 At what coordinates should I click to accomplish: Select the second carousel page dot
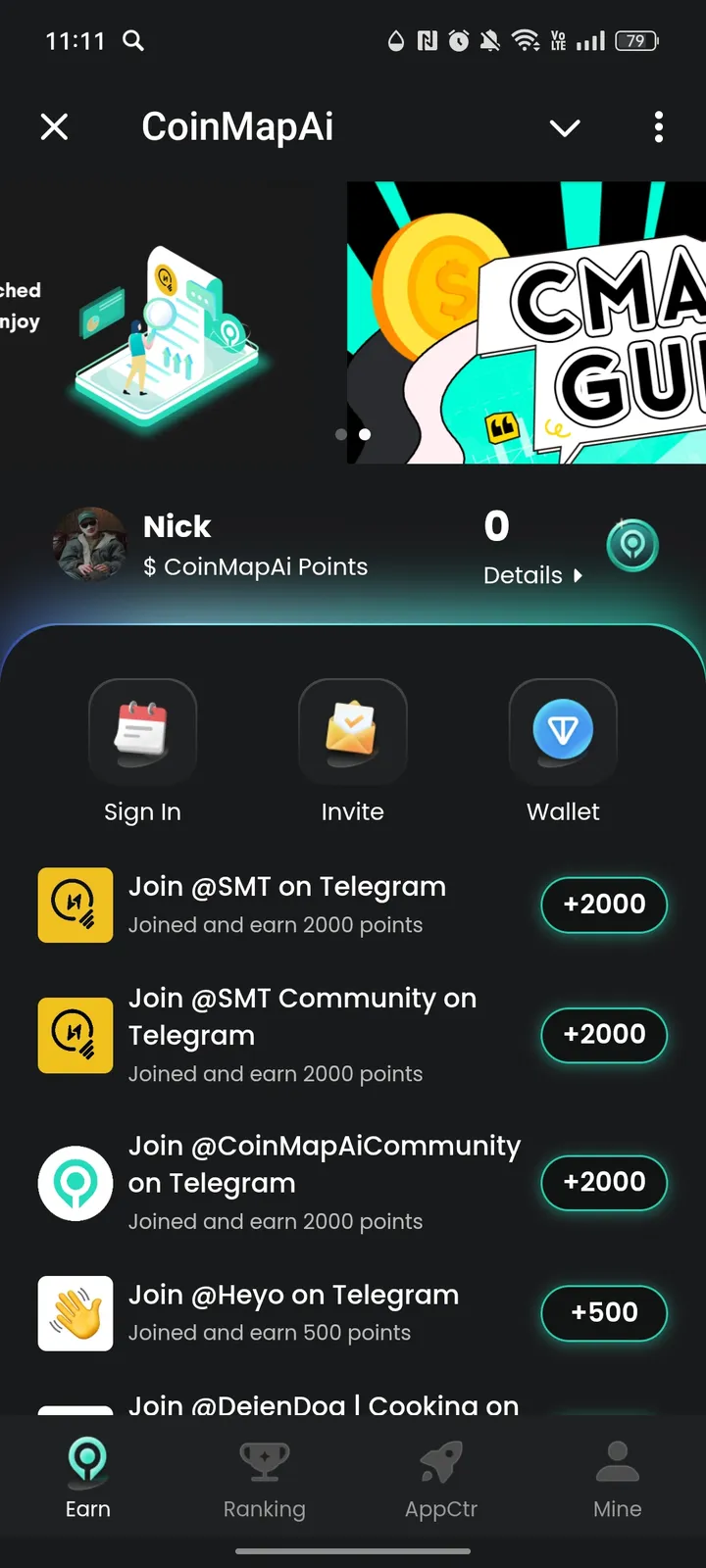[364, 434]
